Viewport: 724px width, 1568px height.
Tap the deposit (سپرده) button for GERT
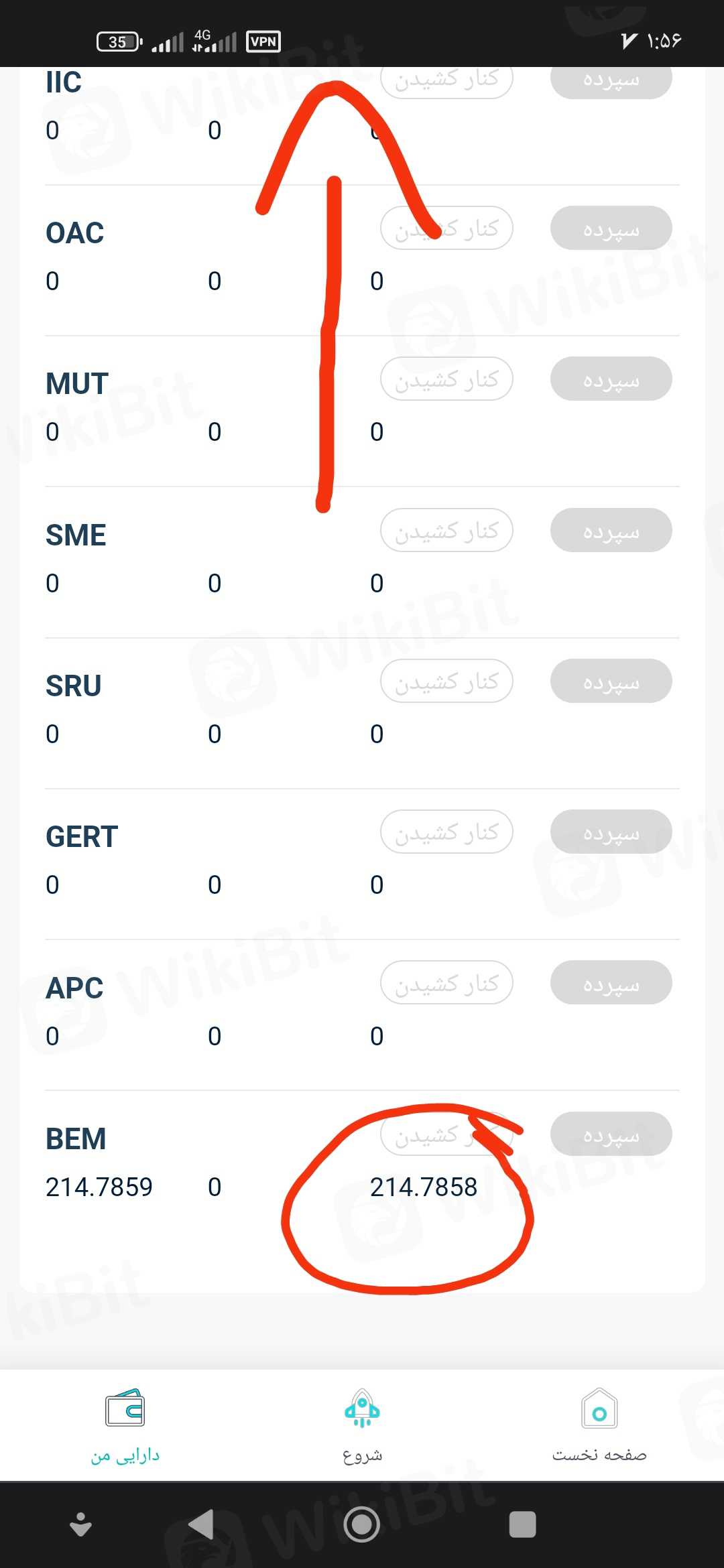coord(611,832)
